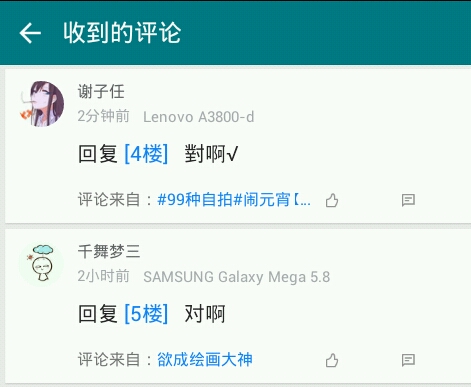Open the [5楼] link in 千舞梦三's reply
Image resolution: width=471 pixels, height=387 pixels.
click(146, 314)
